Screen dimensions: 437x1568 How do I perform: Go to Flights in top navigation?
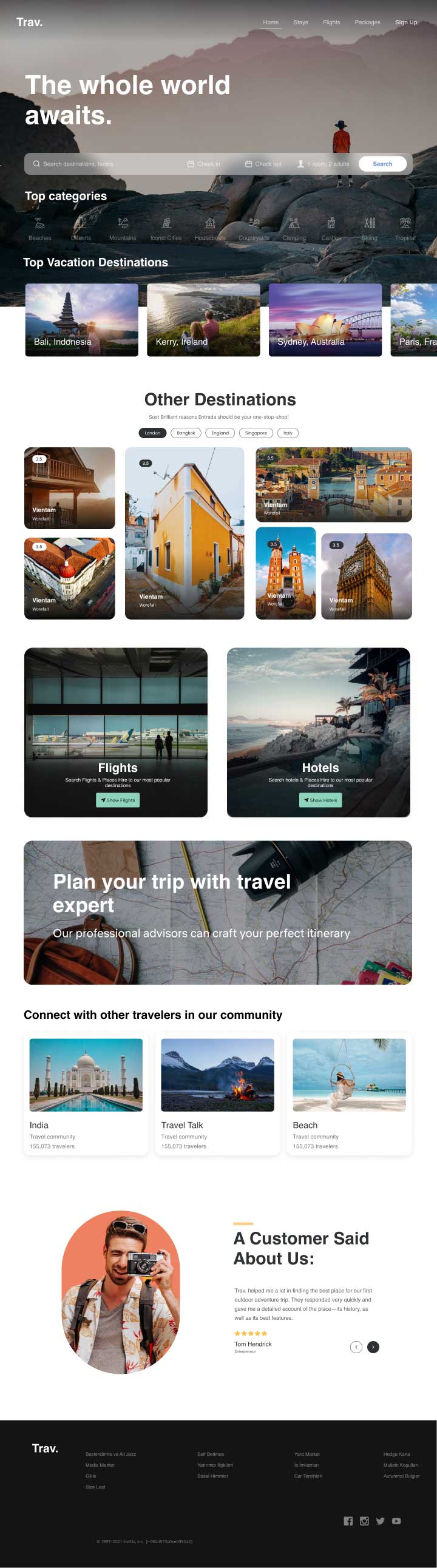click(x=331, y=22)
